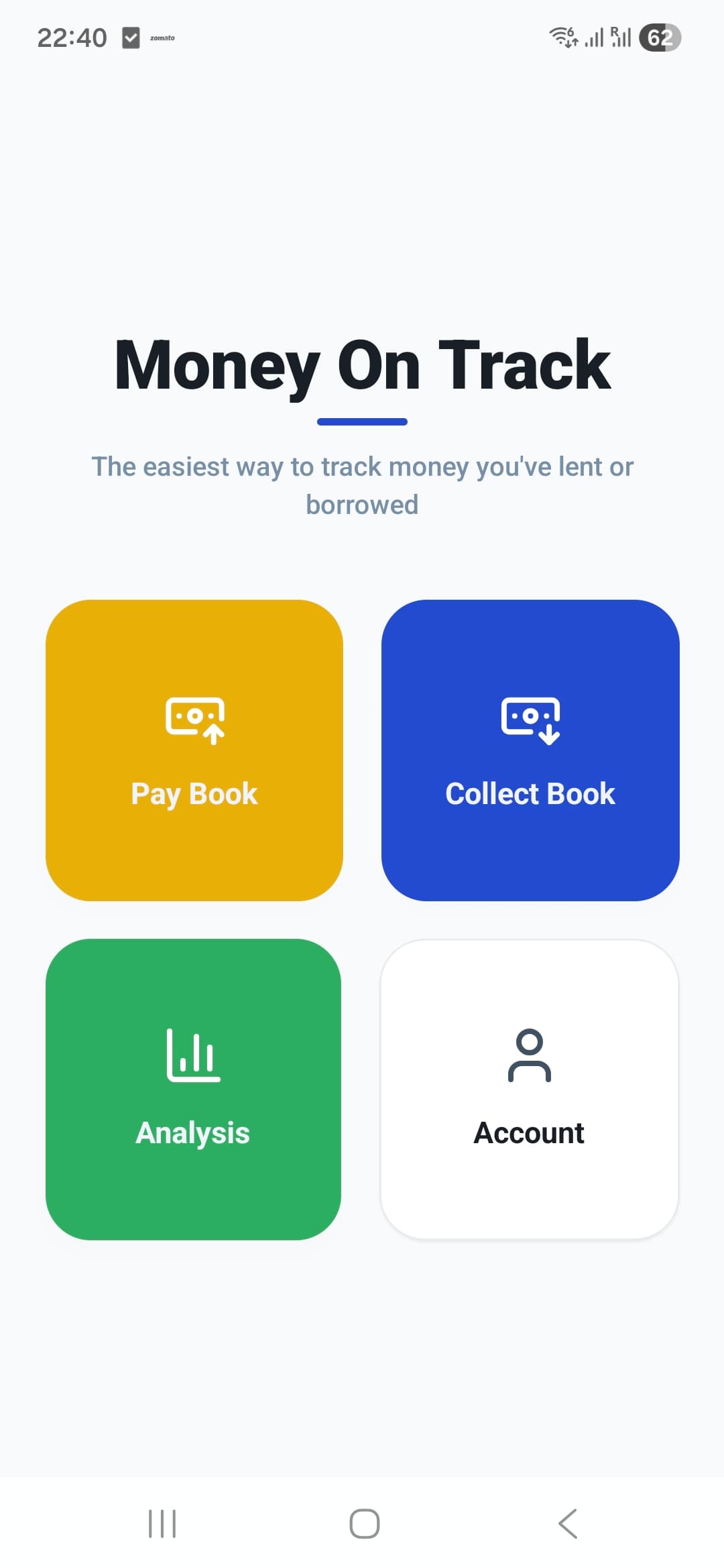This screenshot has height=1568, width=724.
Task: Go to the Account card
Action: pyautogui.click(x=530, y=1089)
